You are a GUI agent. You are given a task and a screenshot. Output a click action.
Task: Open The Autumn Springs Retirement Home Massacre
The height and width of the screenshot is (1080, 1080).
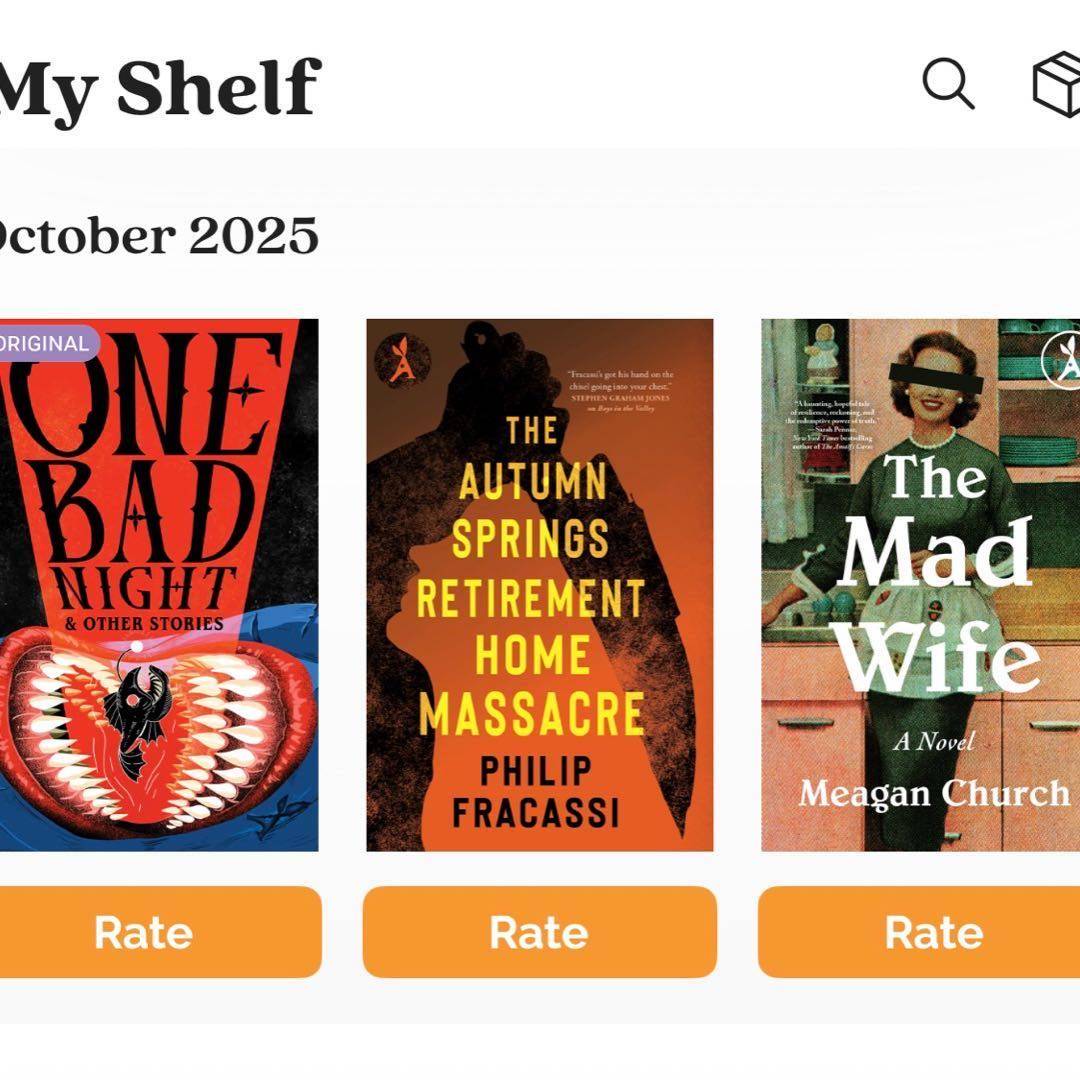click(539, 585)
